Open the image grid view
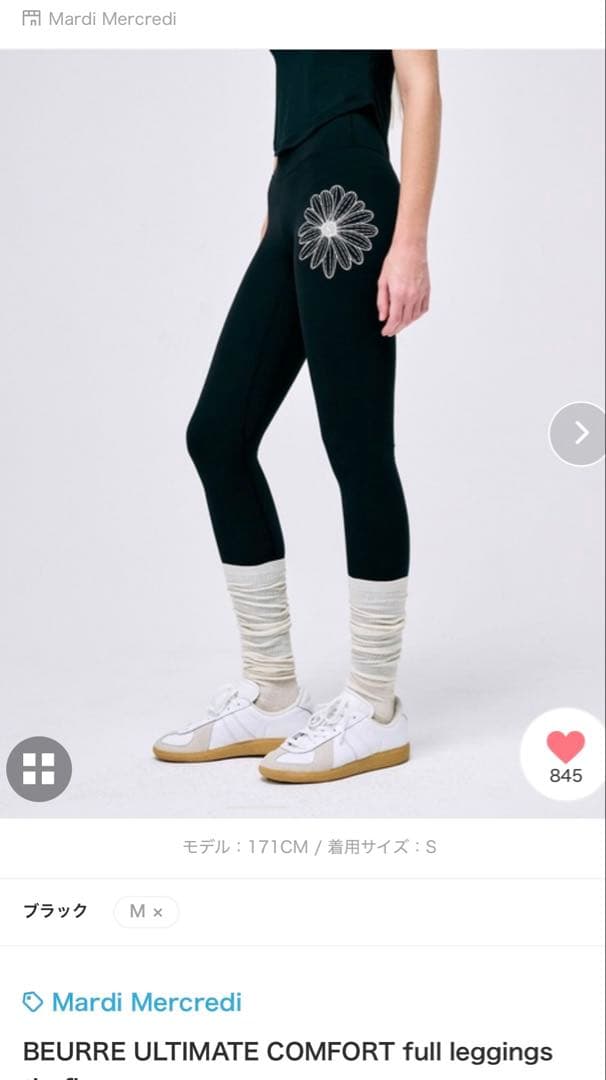The image size is (606, 1080). 39,769
